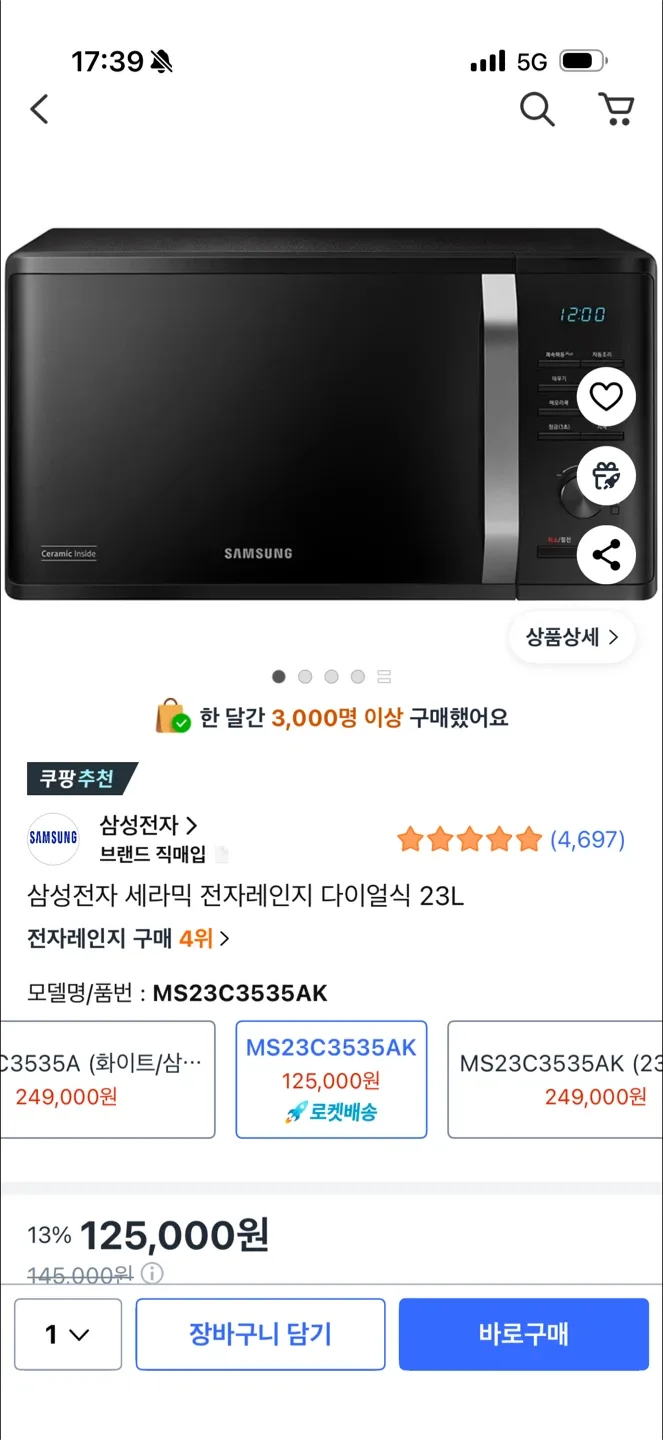Viewport: 663px width, 1440px height.
Task: Go back using the top-left arrow
Action: (x=40, y=109)
